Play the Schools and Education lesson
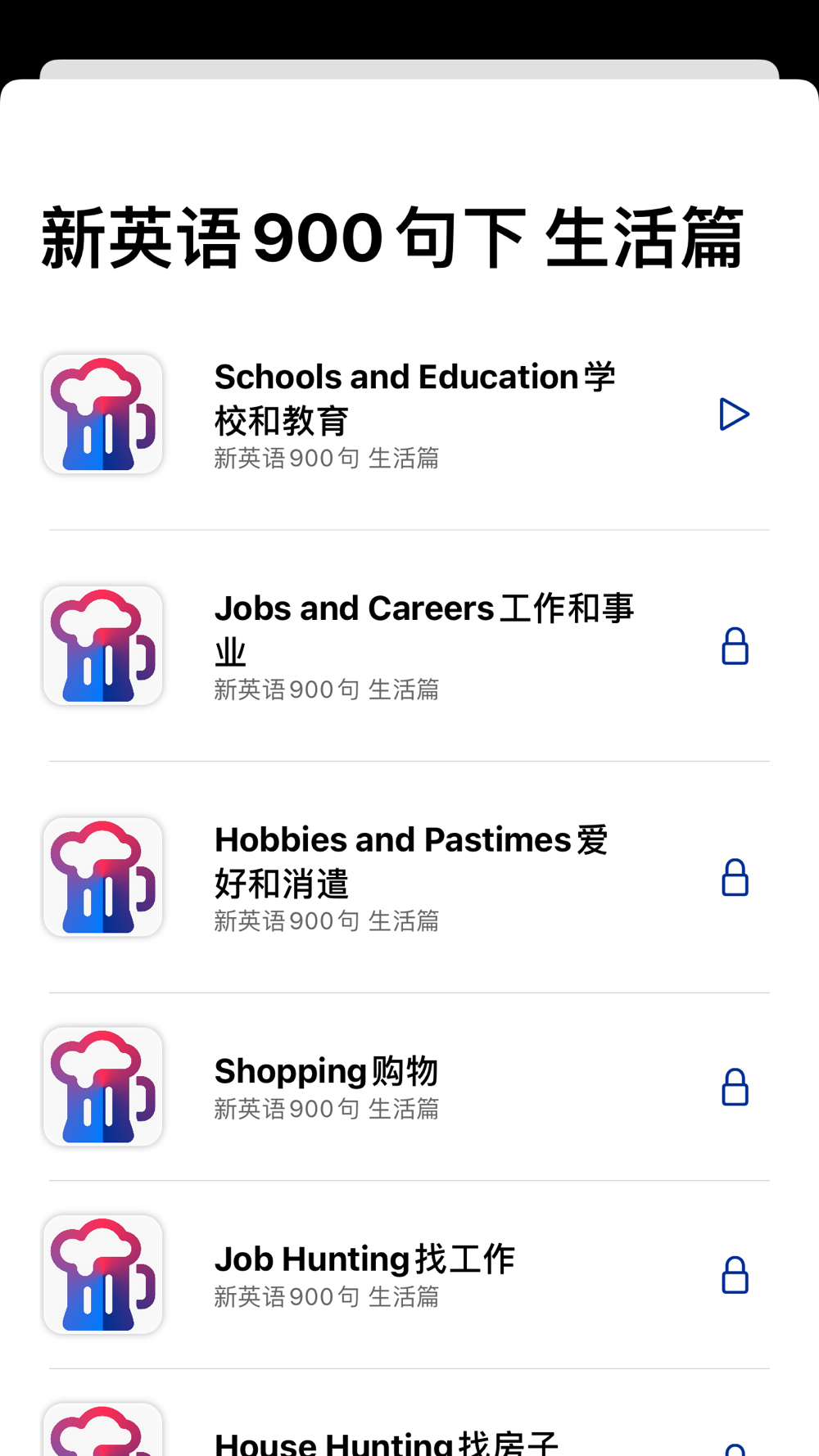Screen dimensions: 819x1456 click(x=734, y=414)
